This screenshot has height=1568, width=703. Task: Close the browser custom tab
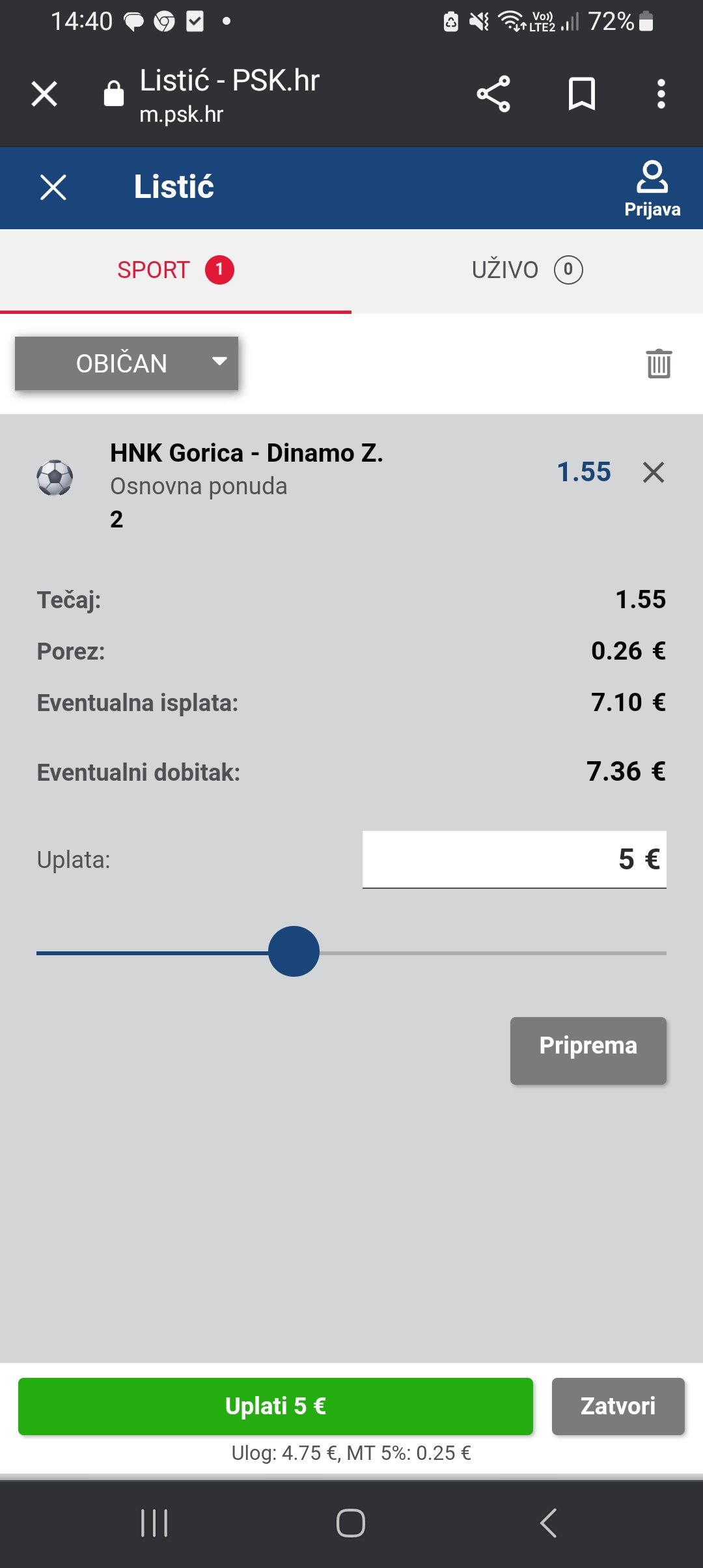pos(44,94)
